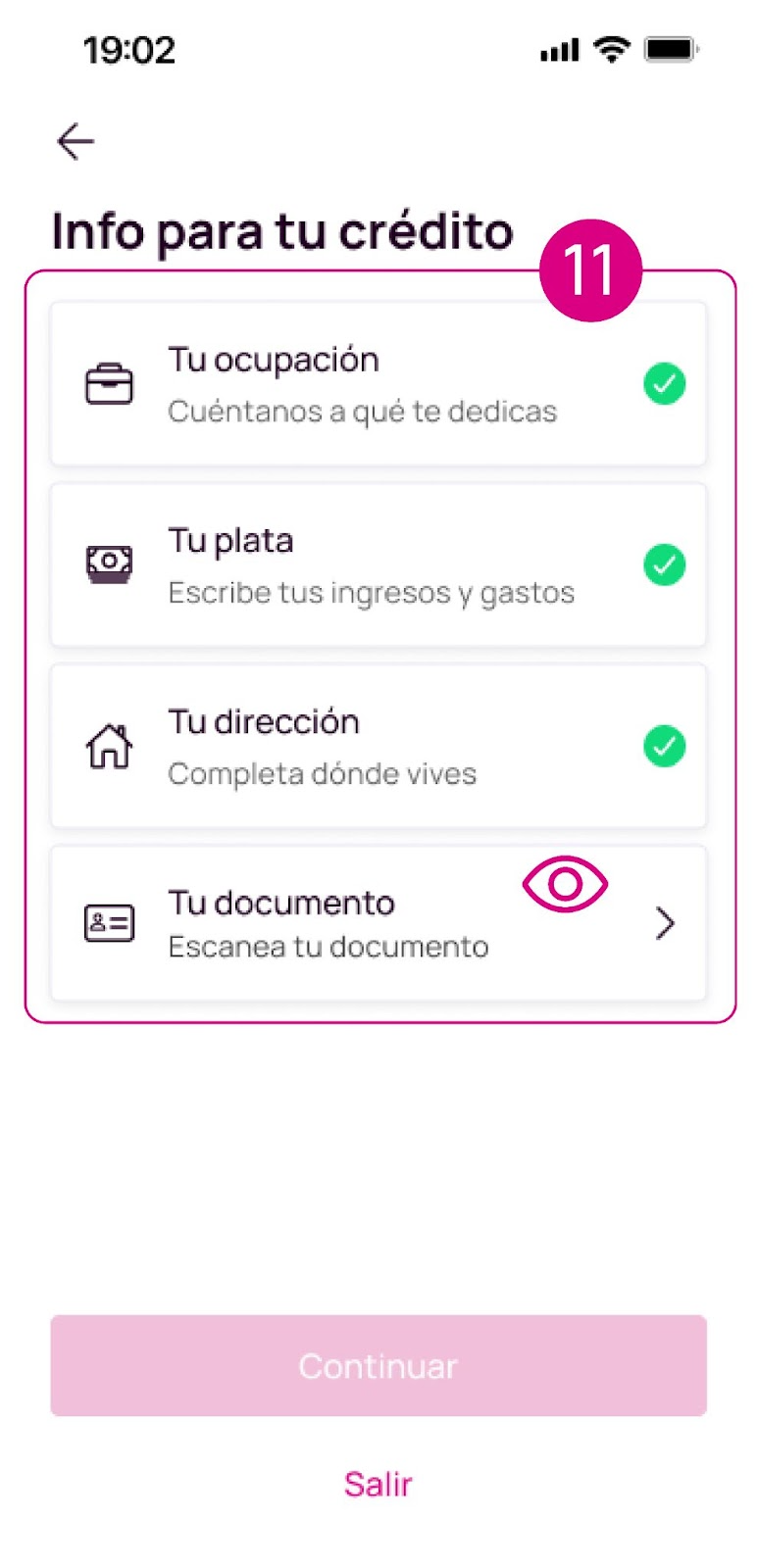Click the battery indicator at top right
The height and width of the screenshot is (1568, 757).
click(x=670, y=48)
